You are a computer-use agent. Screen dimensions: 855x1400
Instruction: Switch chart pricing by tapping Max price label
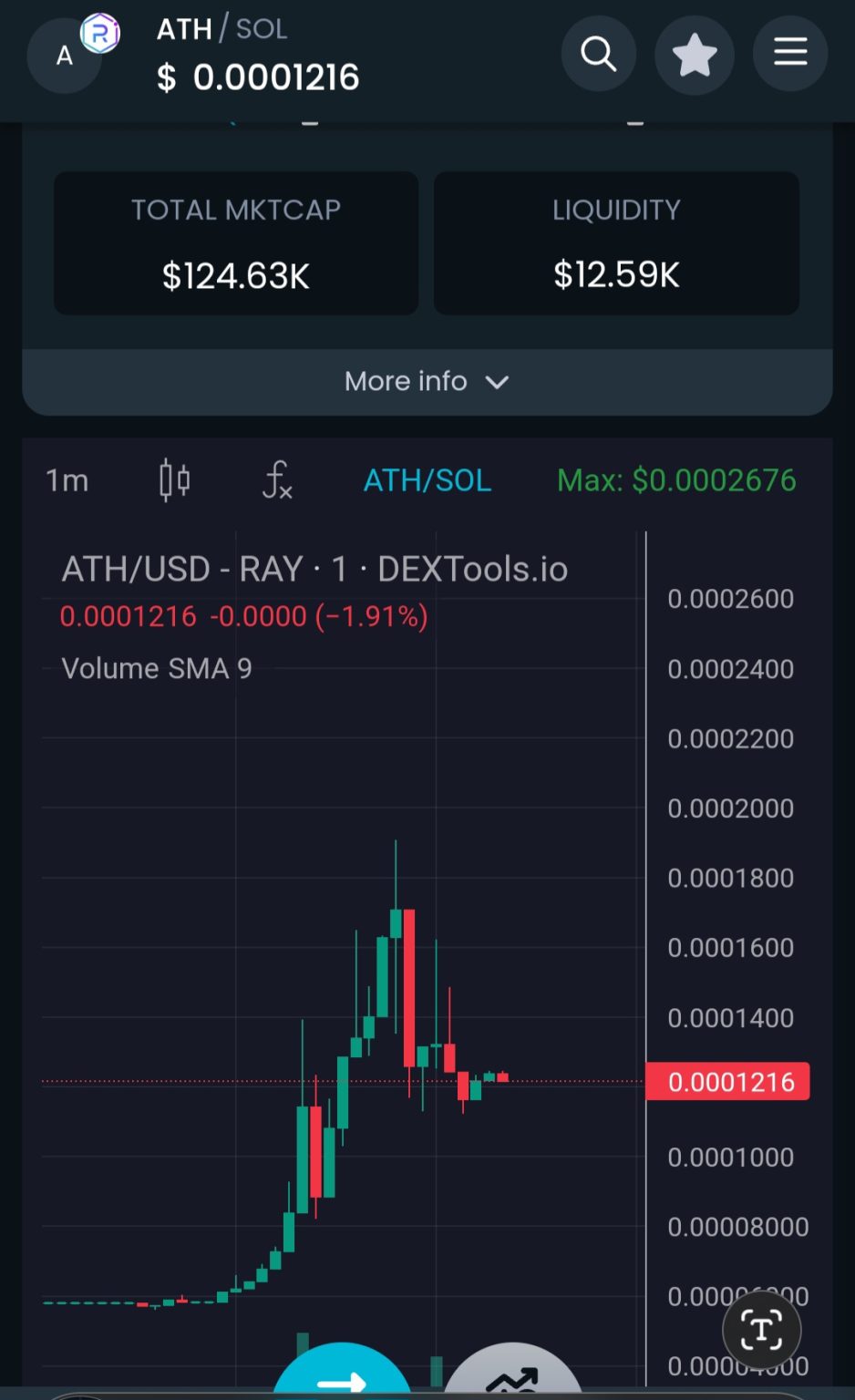(x=675, y=479)
